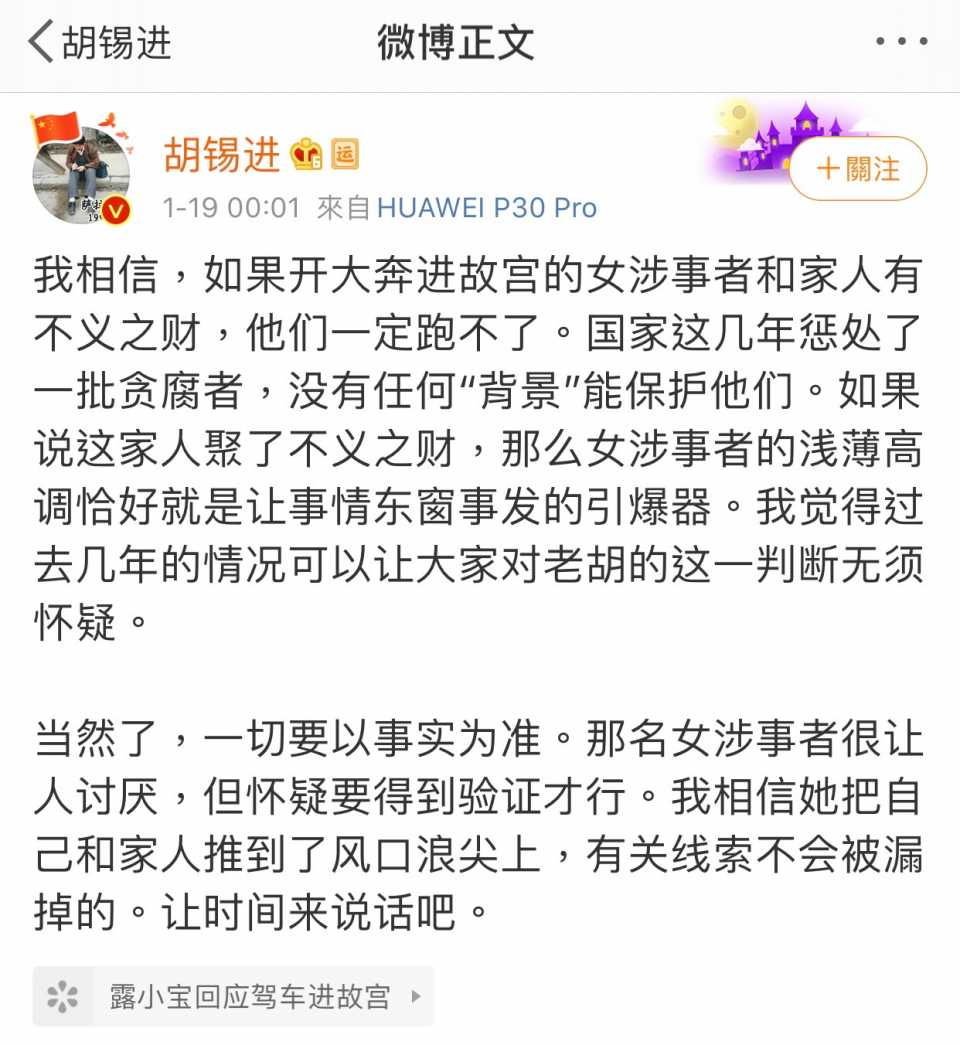Screen dimensions: 960x1045
Task: Open the three-dot overflow menu
Action: [x=901, y=43]
